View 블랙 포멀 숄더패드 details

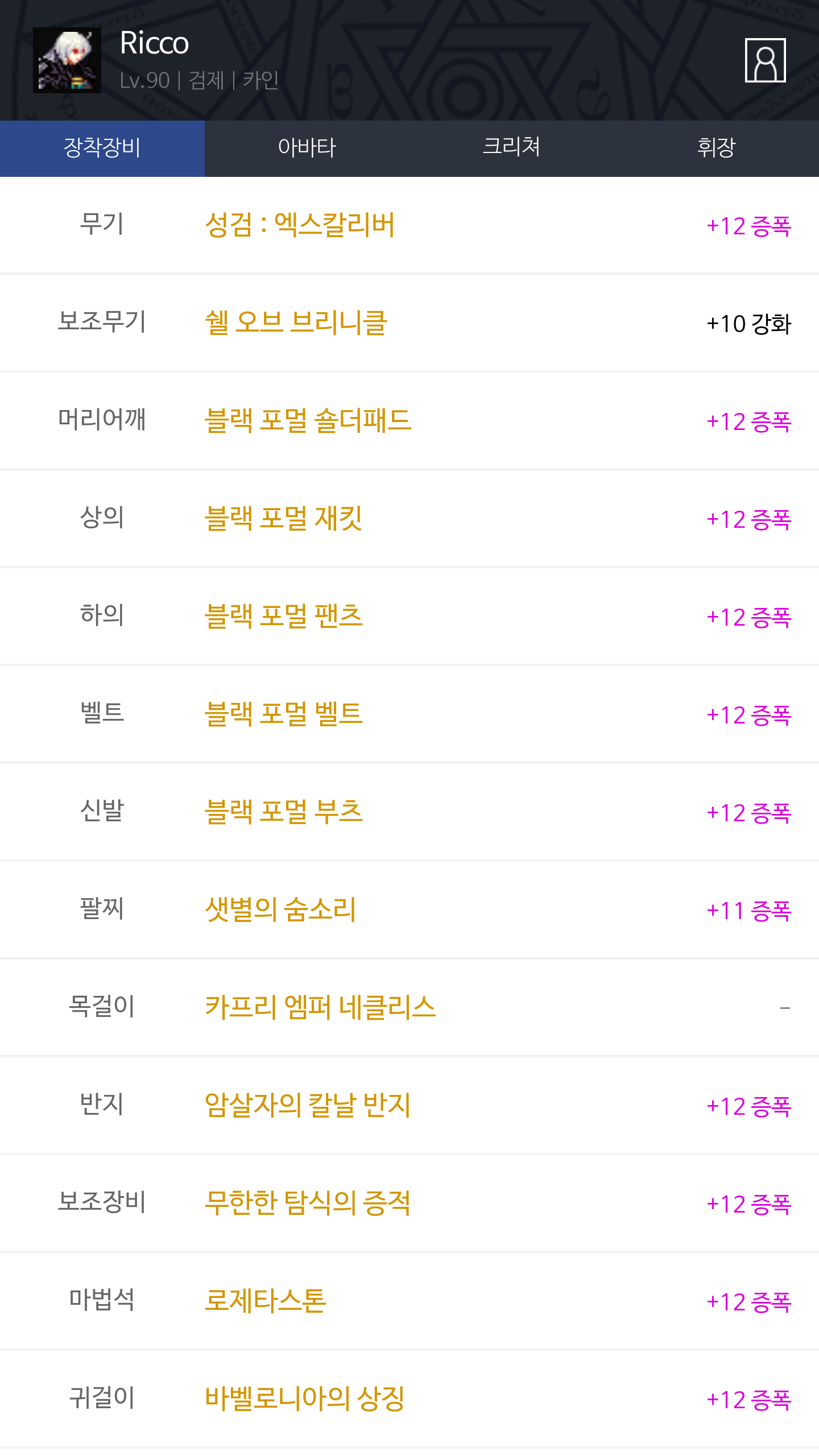pos(409,421)
